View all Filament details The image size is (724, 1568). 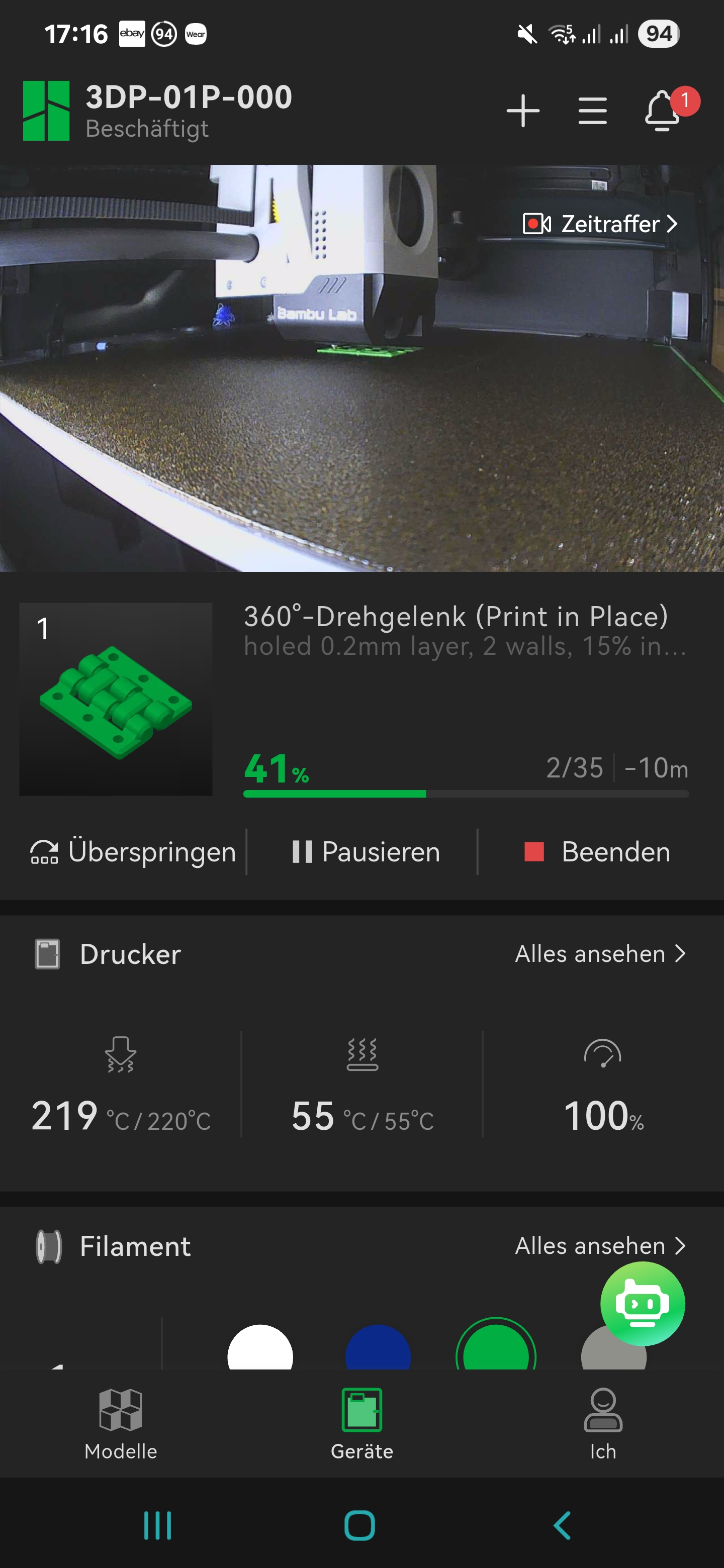click(x=600, y=1246)
